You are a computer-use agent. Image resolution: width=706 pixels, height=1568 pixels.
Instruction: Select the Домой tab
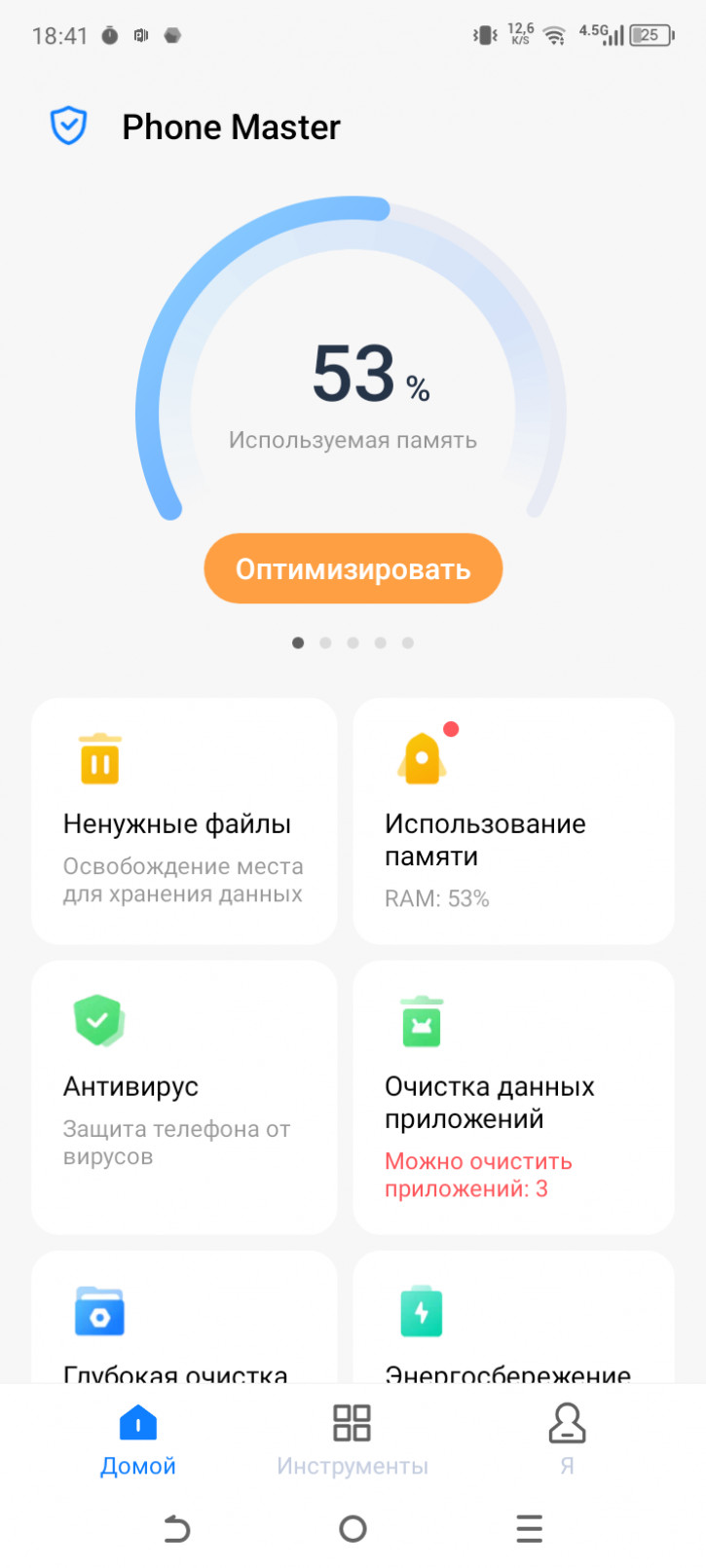(138, 1440)
